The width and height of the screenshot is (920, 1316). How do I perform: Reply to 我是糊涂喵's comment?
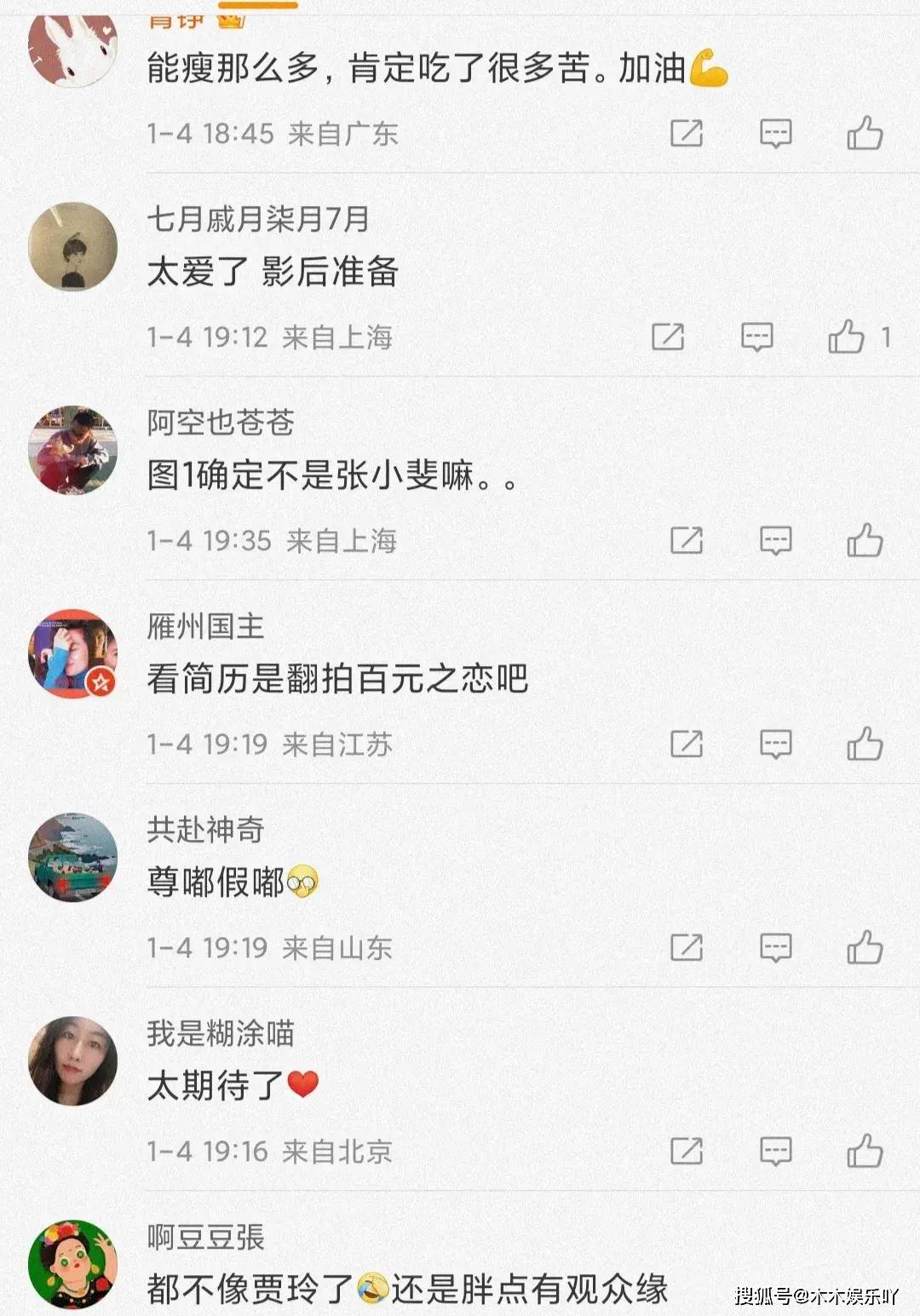click(775, 1152)
